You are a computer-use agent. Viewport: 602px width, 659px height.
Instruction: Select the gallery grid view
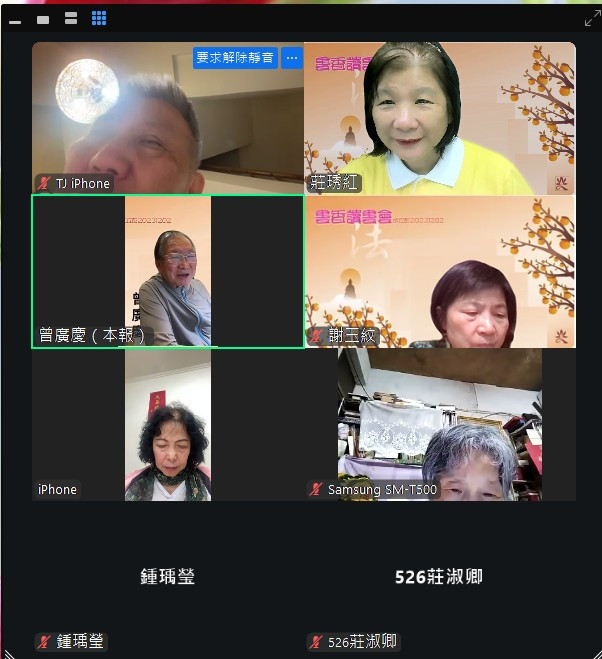99,19
